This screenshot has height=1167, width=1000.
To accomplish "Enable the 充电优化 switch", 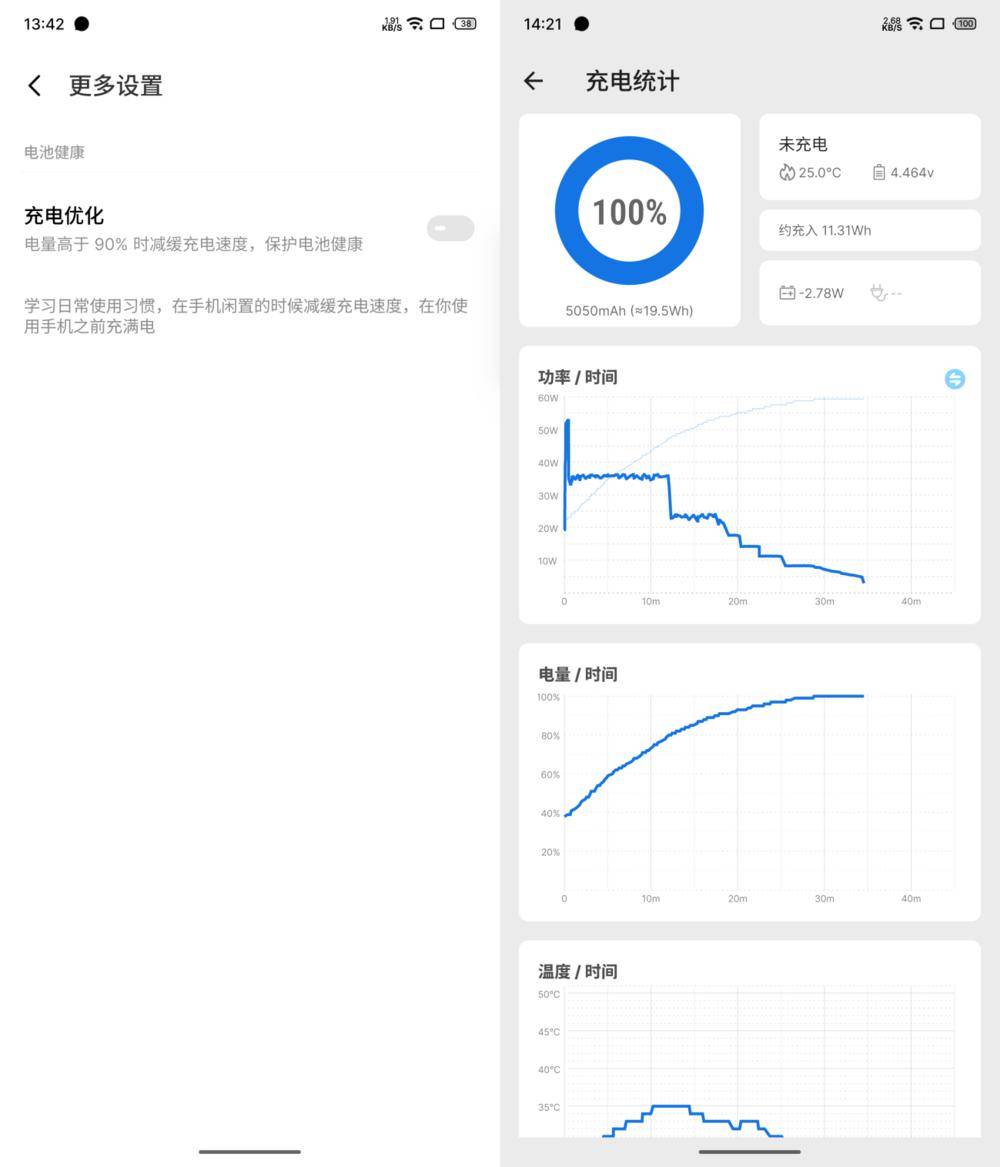I will tap(450, 228).
